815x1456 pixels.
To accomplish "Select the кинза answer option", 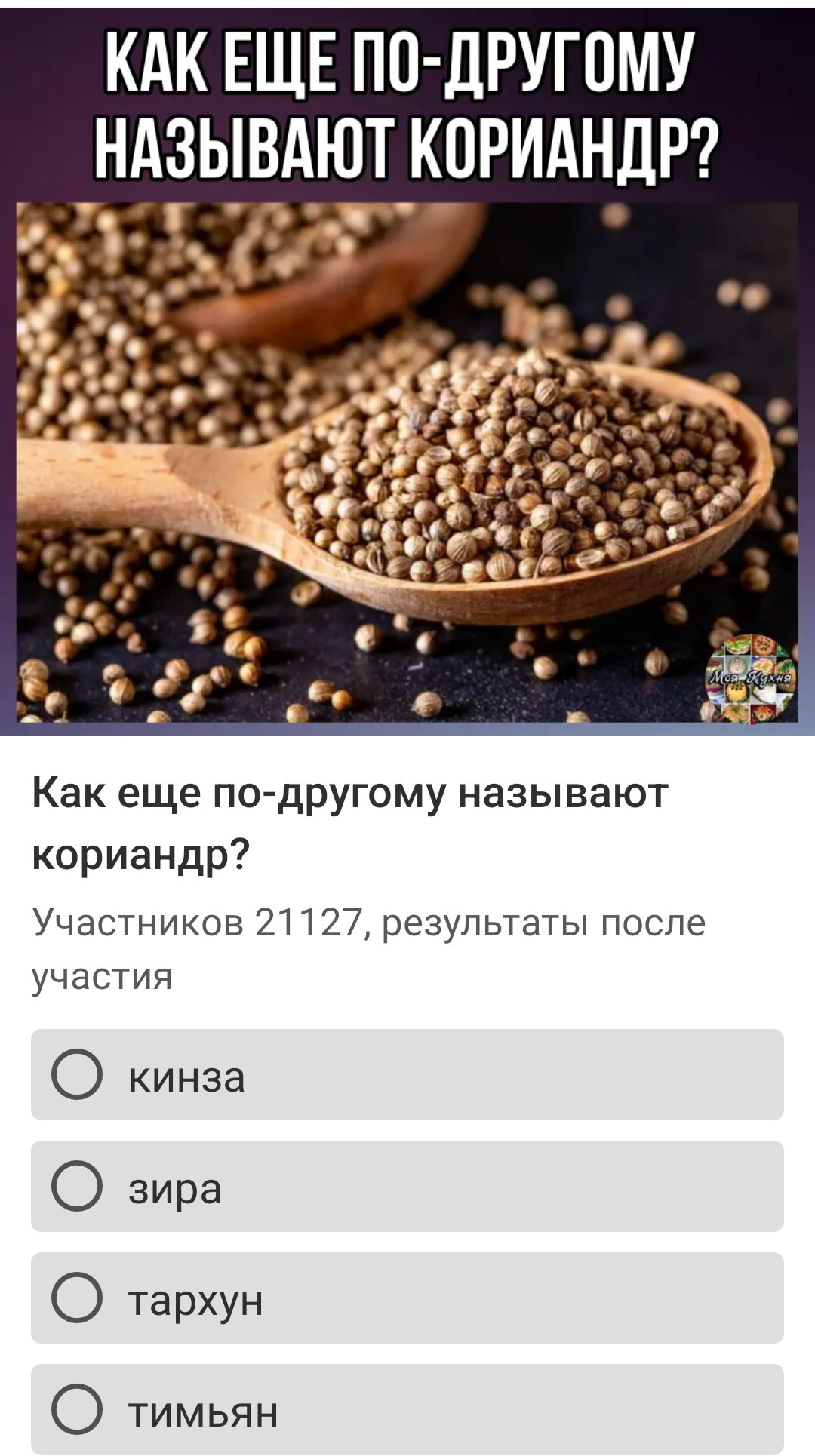I will [407, 1074].
